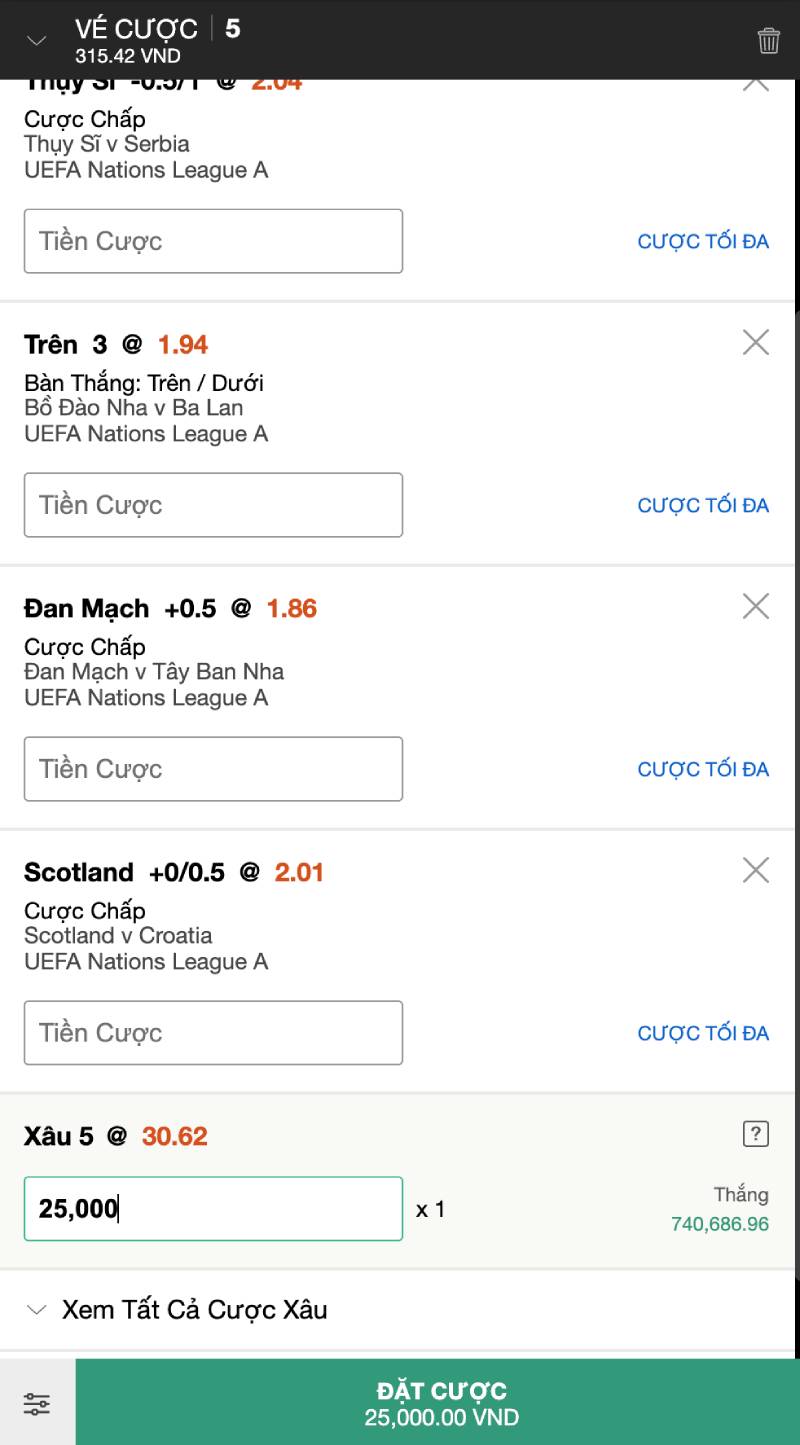Open bet slip settings sliders icon

pyautogui.click(x=37, y=1403)
